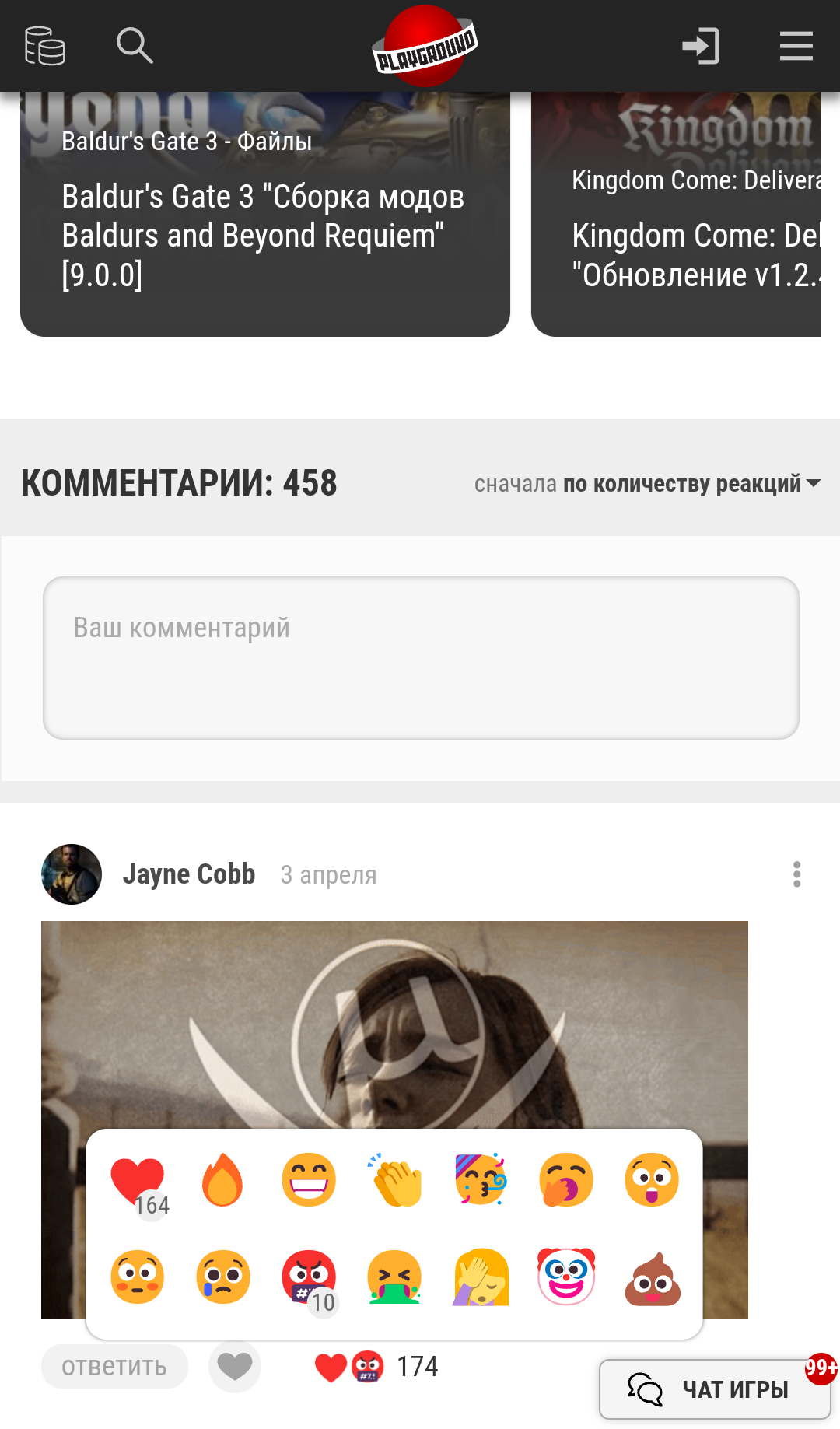Open the database icon in top bar
840x1429 pixels.
tap(44, 46)
